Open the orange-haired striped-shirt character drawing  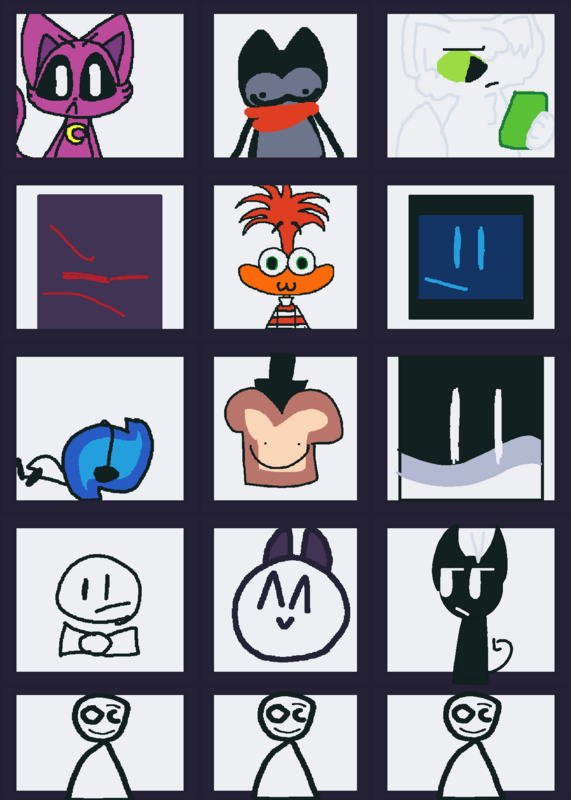pos(285,257)
